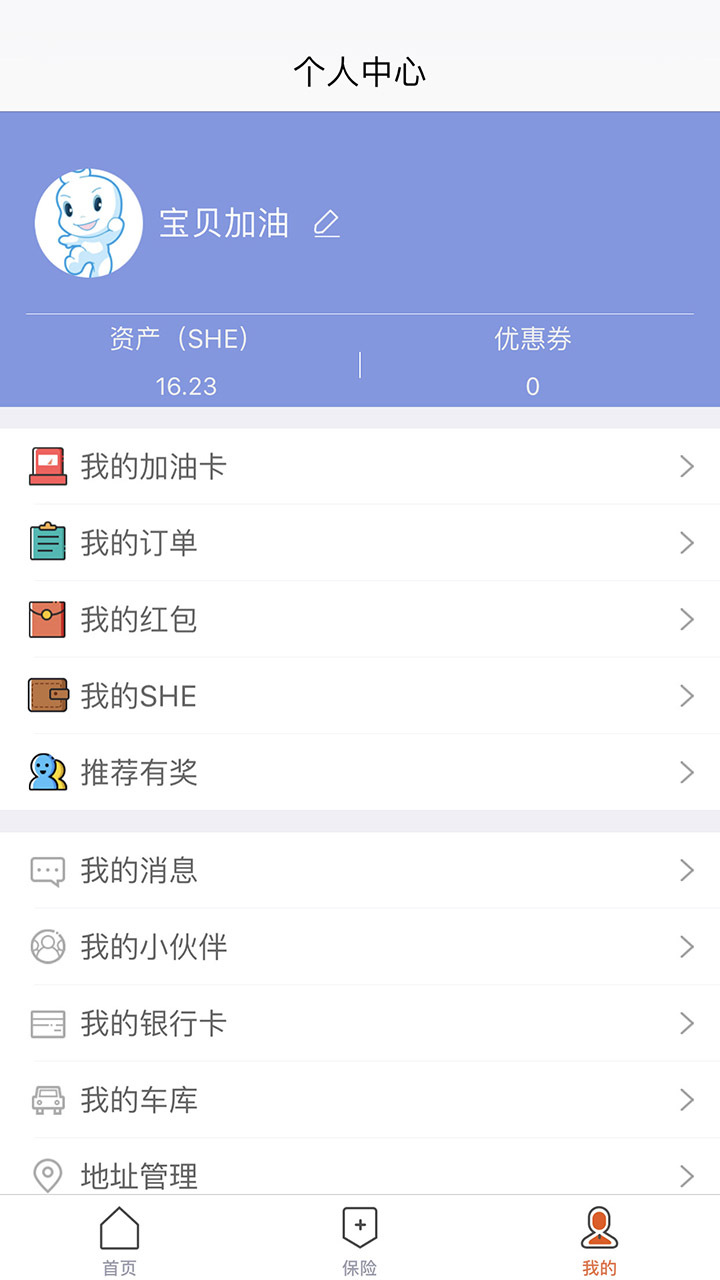This screenshot has height=1280, width=720.
Task: Open 我的银行卡
Action: click(x=360, y=1023)
